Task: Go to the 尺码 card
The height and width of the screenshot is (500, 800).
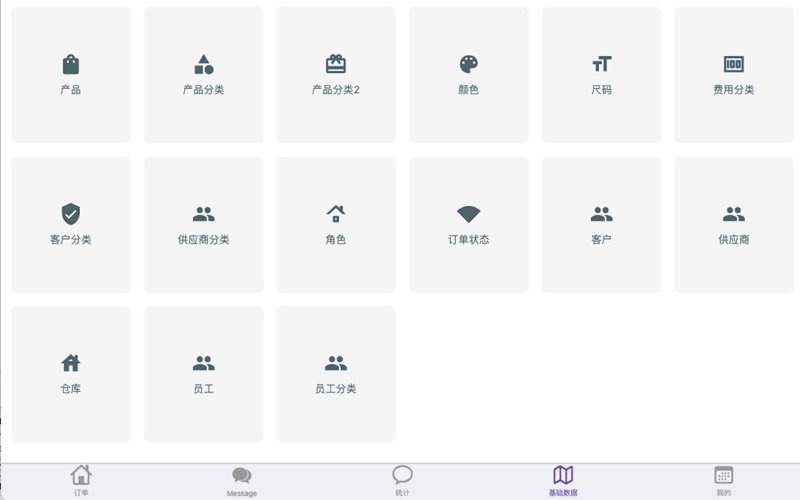Action: [601, 75]
